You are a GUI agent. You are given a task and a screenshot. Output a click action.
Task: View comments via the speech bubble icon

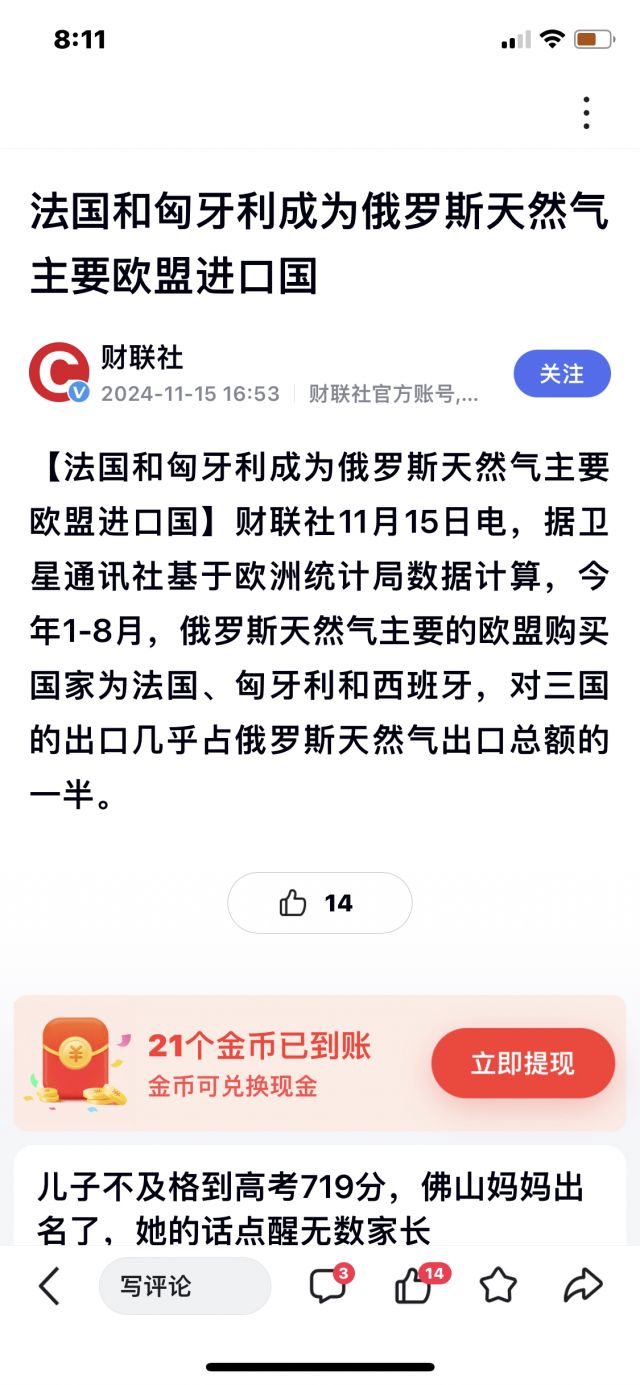(x=329, y=1284)
